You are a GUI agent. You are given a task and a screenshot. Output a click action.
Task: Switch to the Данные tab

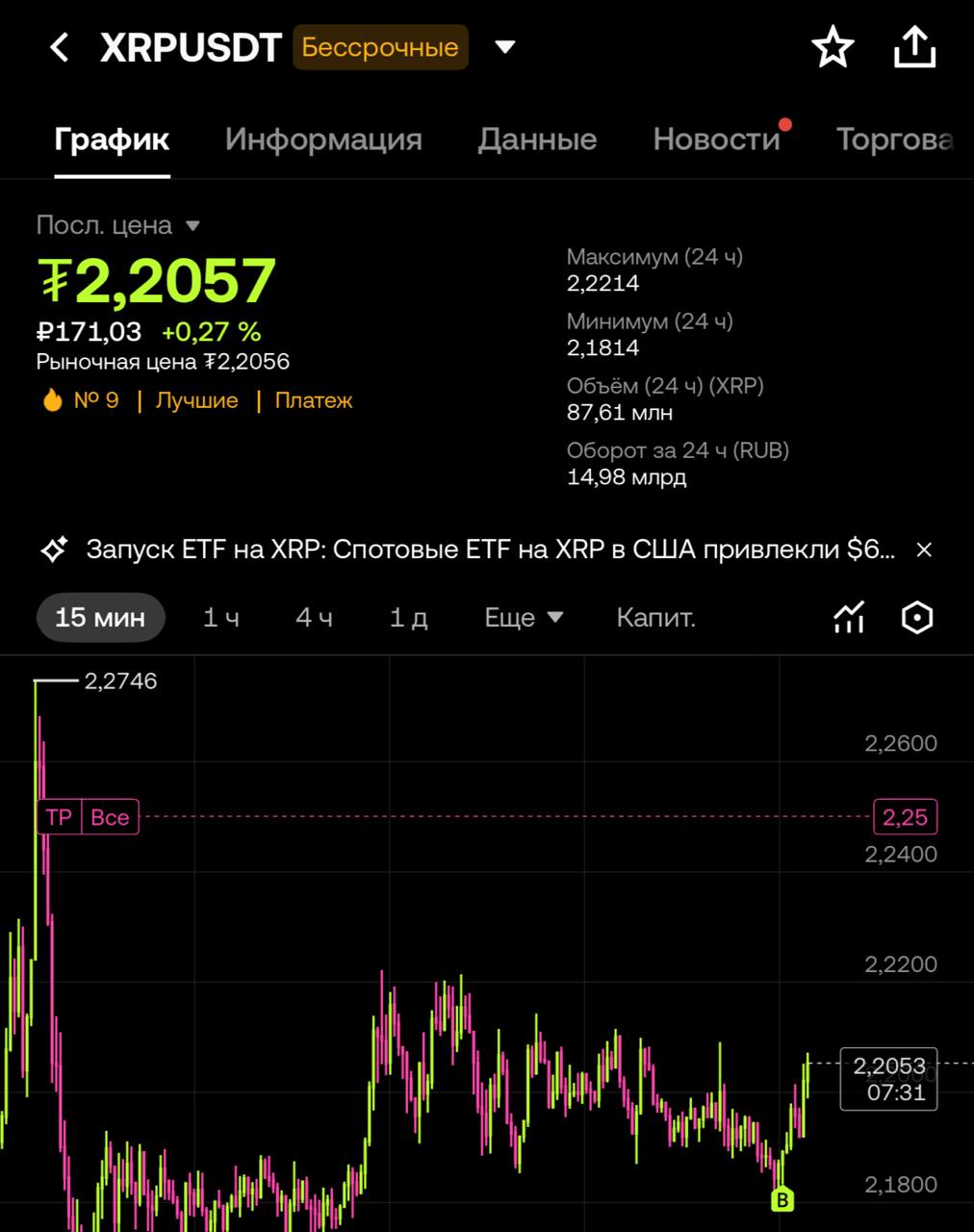(537, 140)
